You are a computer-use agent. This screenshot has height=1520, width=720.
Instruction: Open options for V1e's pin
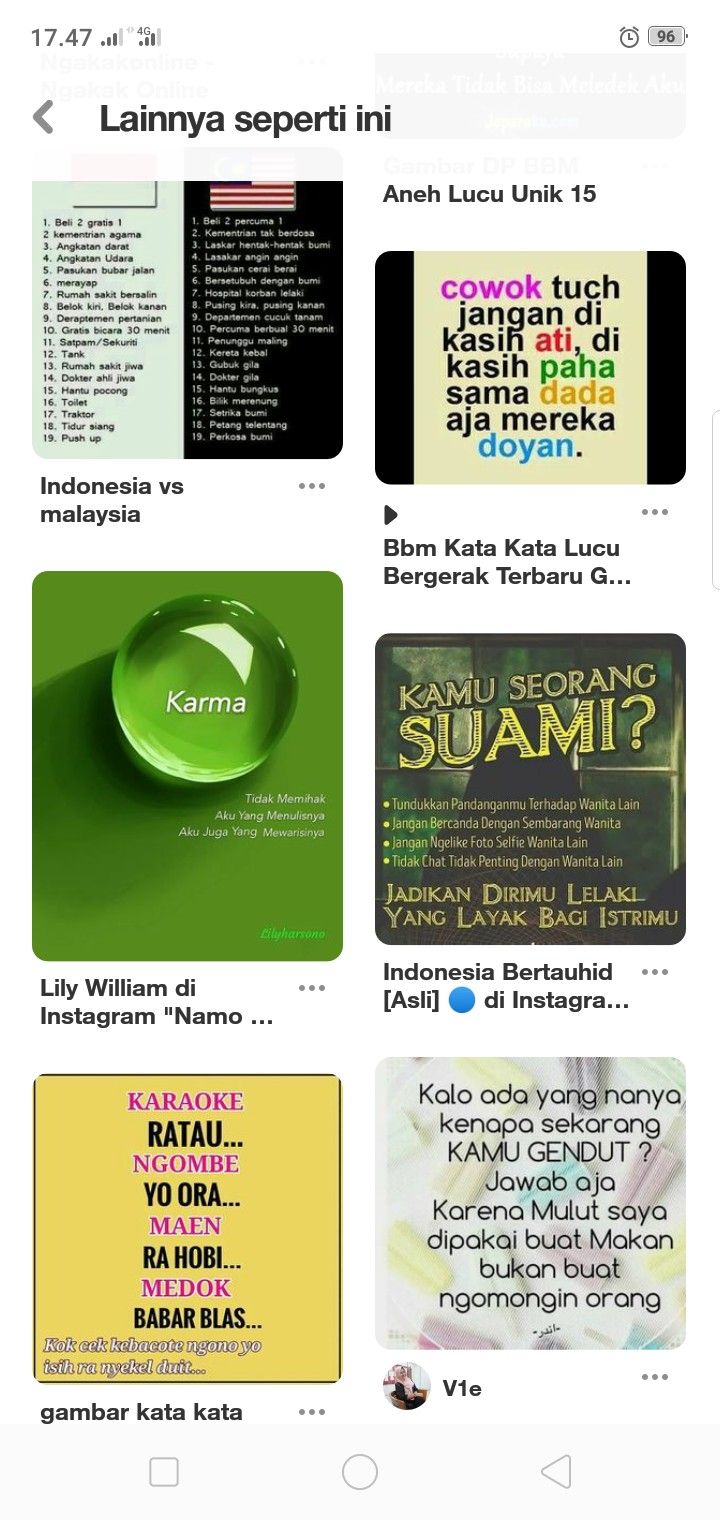(654, 1377)
